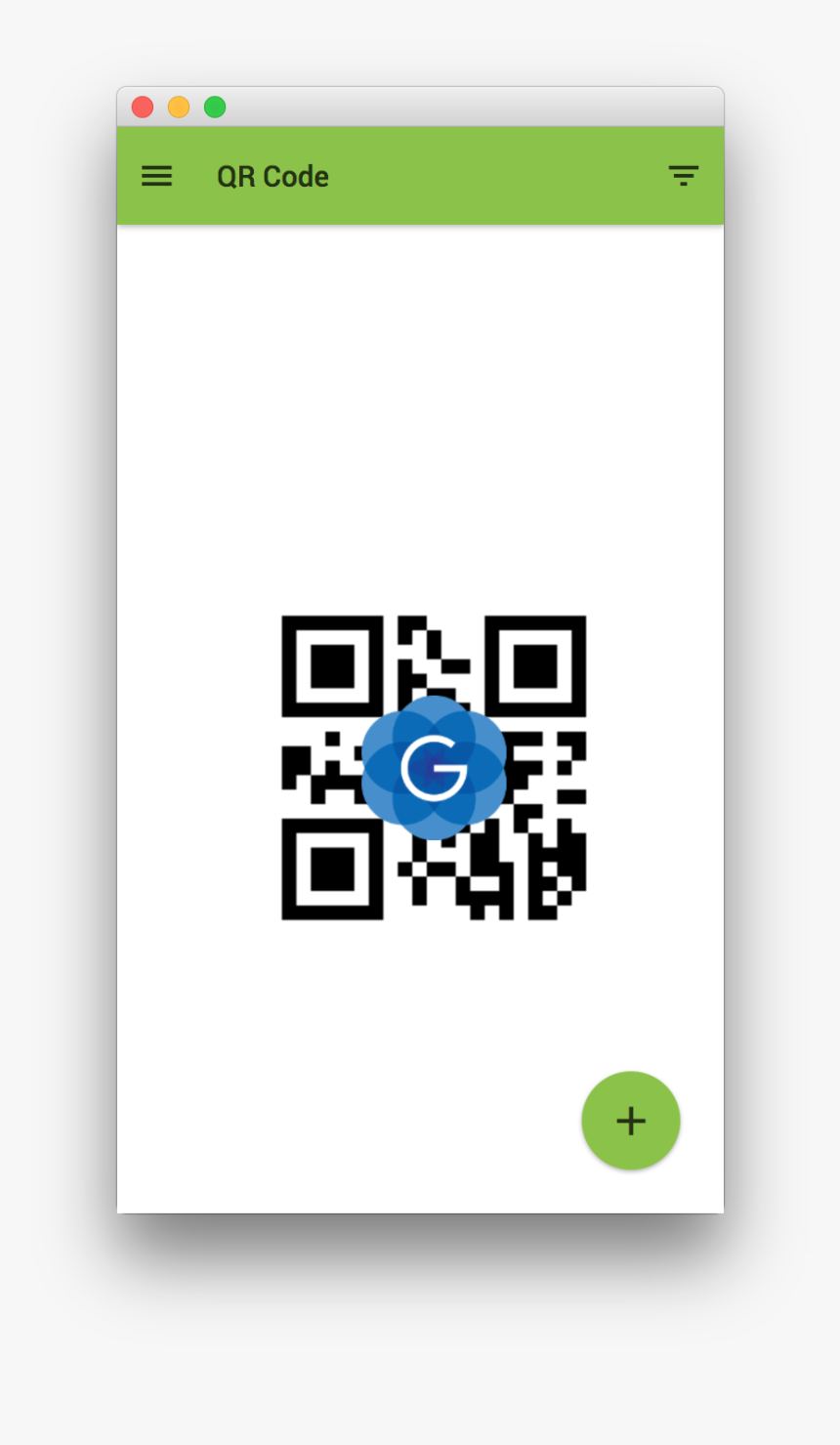This screenshot has height=1445, width=840.
Task: Tap the filter icon in the app bar
Action: coord(683,176)
